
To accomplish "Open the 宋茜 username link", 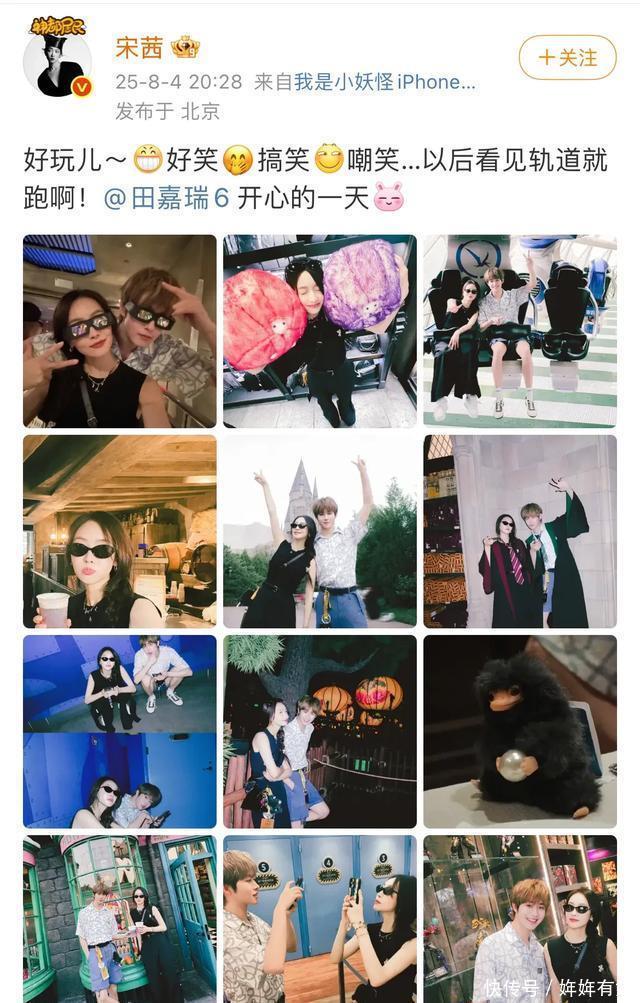I will tap(139, 45).
